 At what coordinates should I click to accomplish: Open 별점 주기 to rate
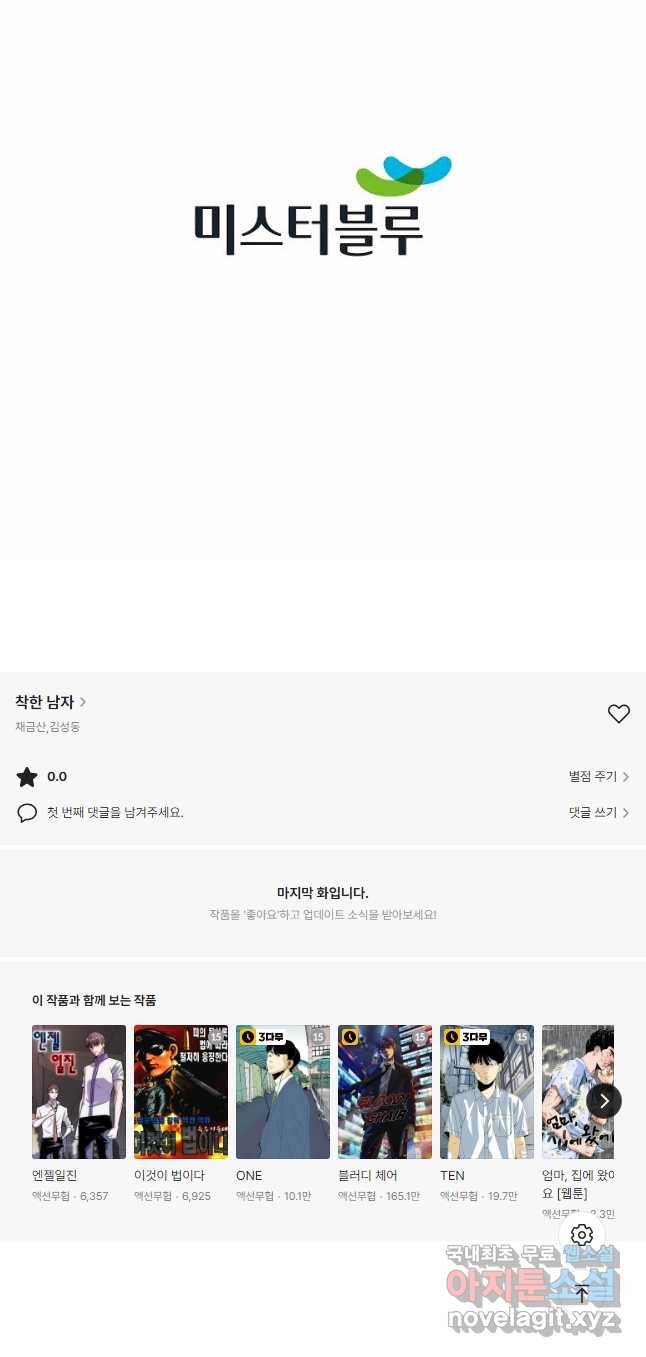[x=599, y=777]
